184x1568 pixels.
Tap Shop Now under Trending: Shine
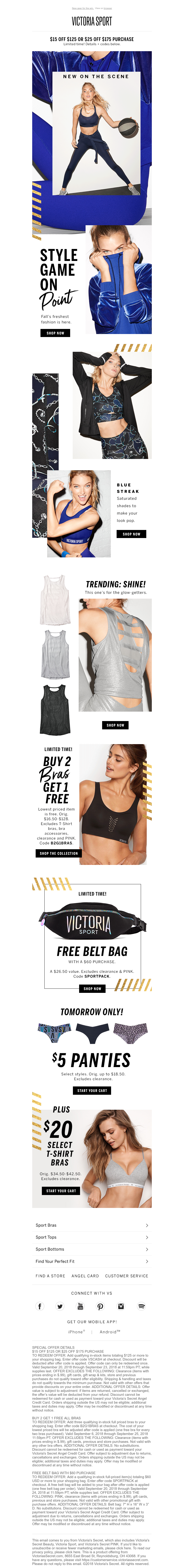pos(115,725)
